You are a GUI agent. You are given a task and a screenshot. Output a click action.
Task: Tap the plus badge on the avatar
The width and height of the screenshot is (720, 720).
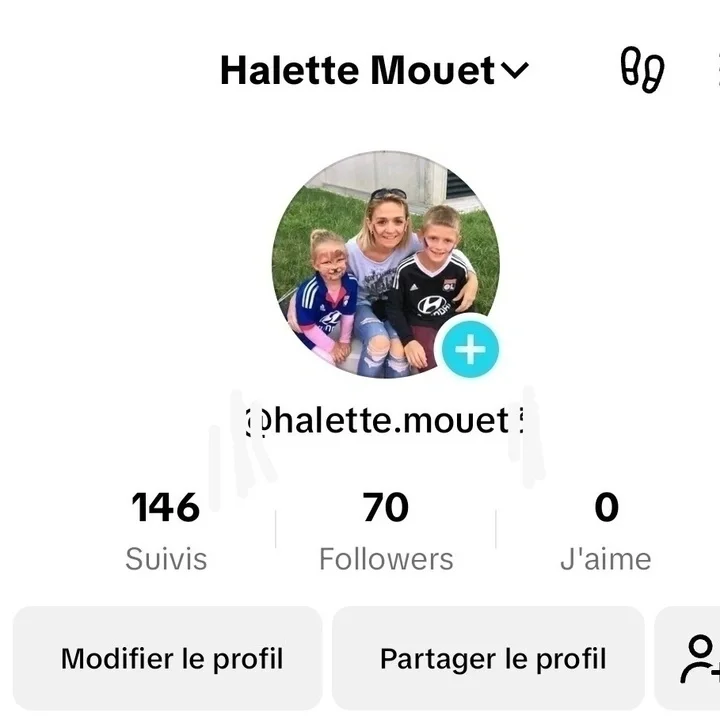(x=469, y=349)
